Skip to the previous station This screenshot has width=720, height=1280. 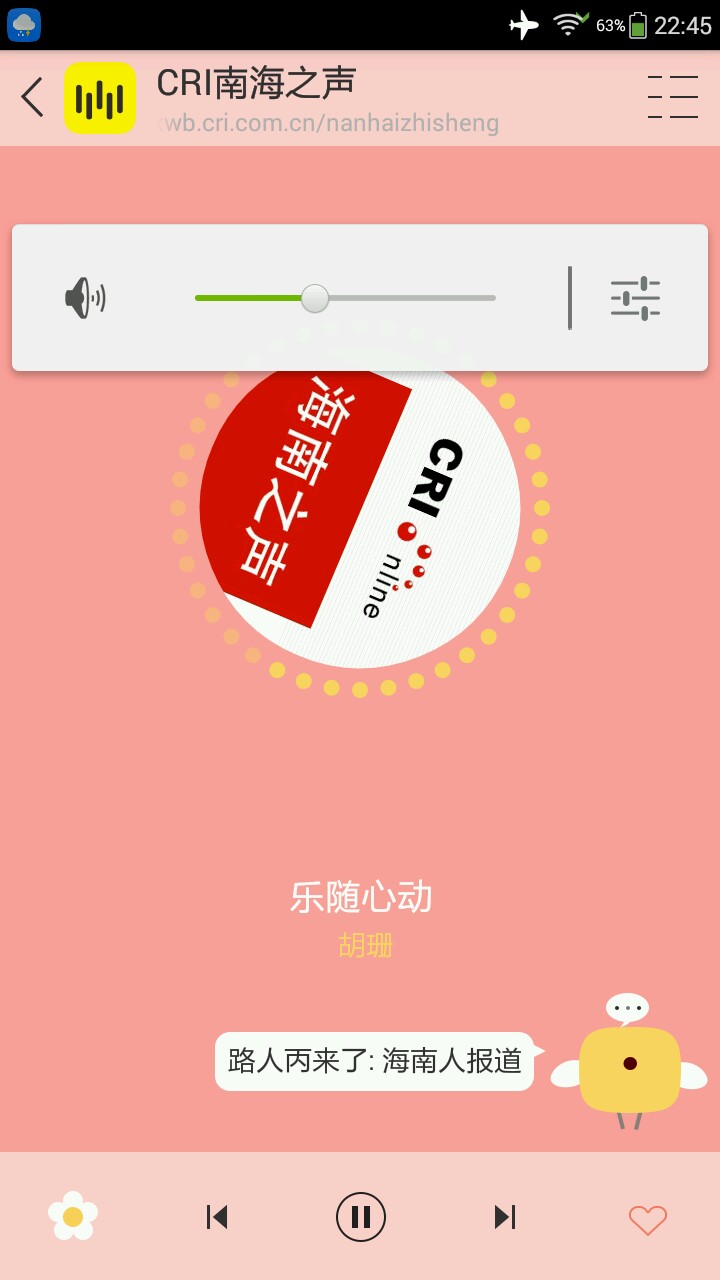(217, 1217)
